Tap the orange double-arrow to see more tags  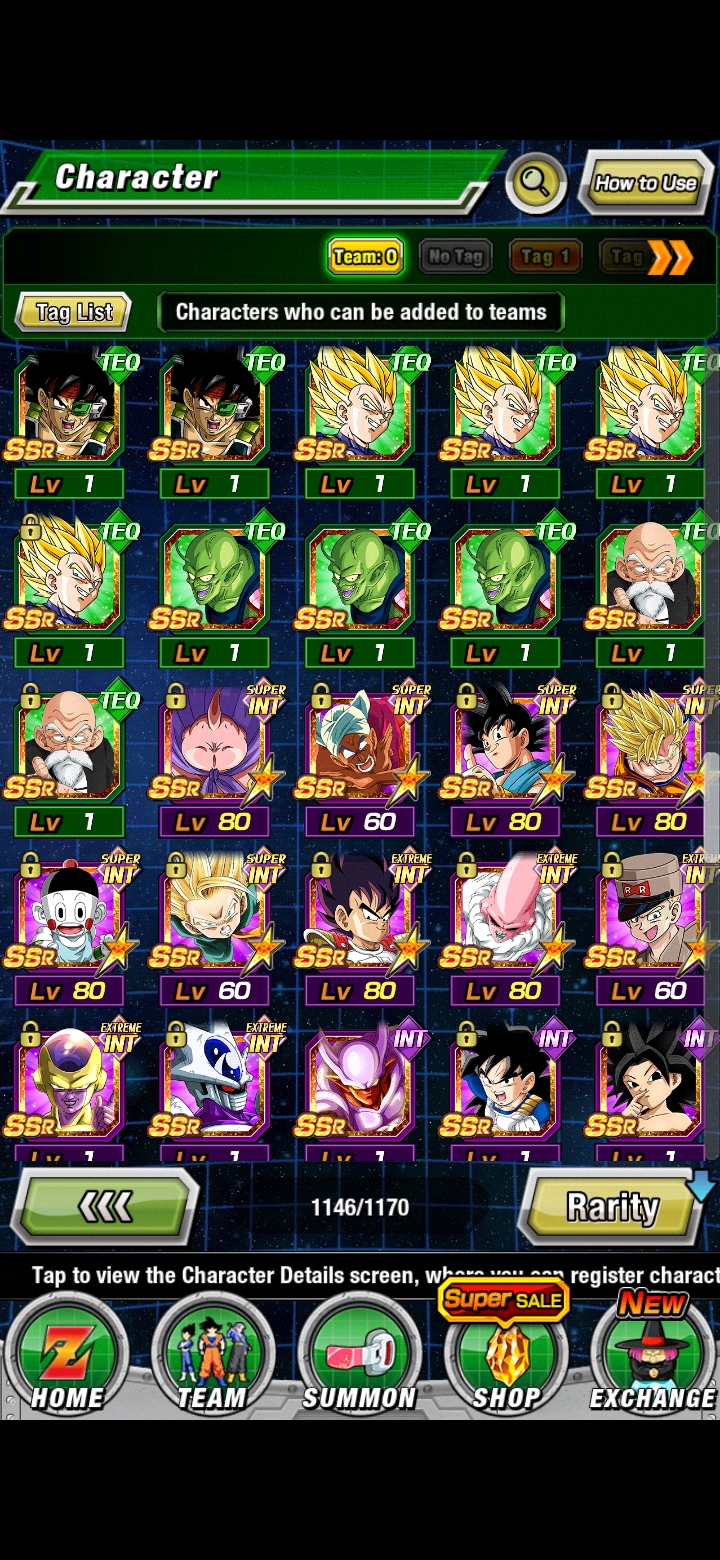(x=669, y=258)
